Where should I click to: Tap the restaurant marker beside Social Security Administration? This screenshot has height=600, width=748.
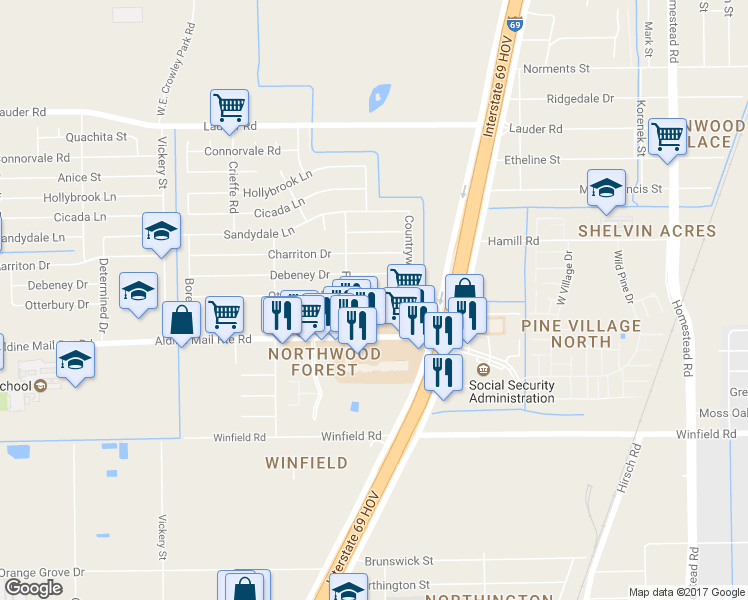coord(442,373)
